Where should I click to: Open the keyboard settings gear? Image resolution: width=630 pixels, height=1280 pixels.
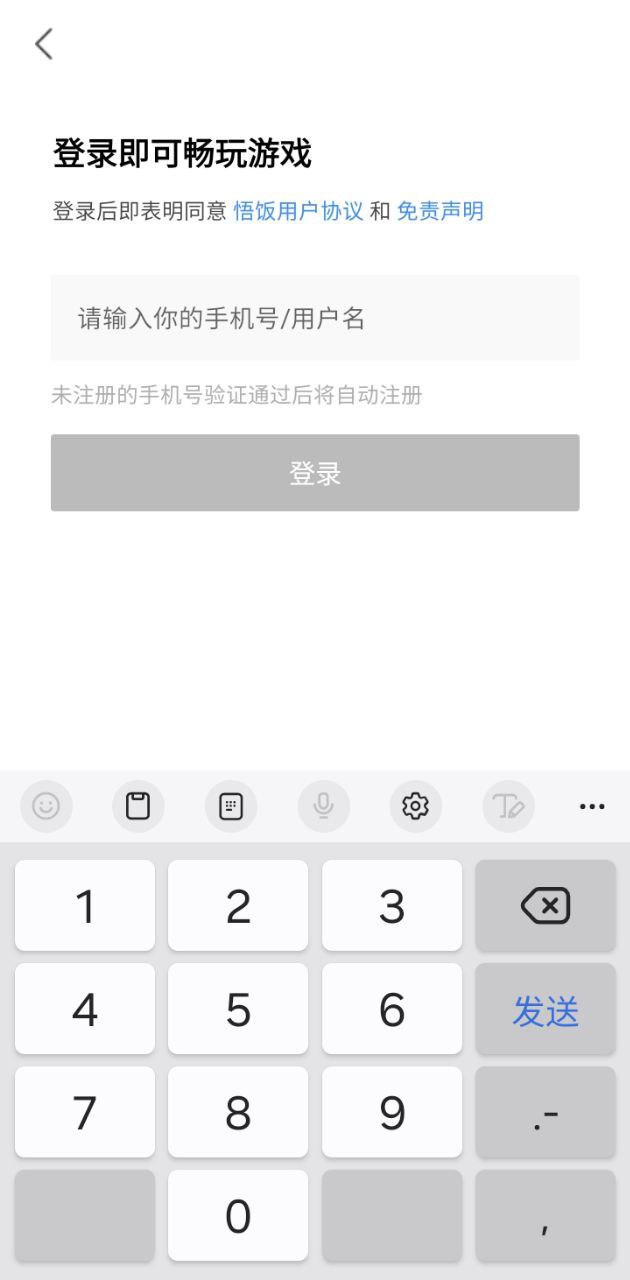415,806
